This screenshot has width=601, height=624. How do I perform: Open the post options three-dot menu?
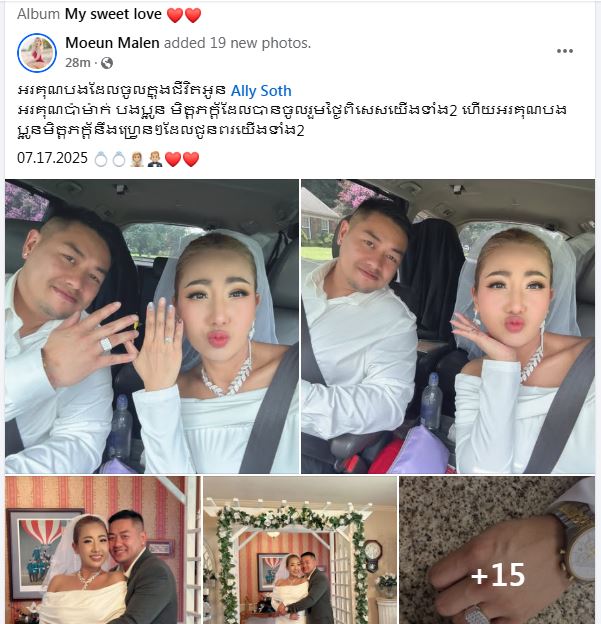pos(565,51)
